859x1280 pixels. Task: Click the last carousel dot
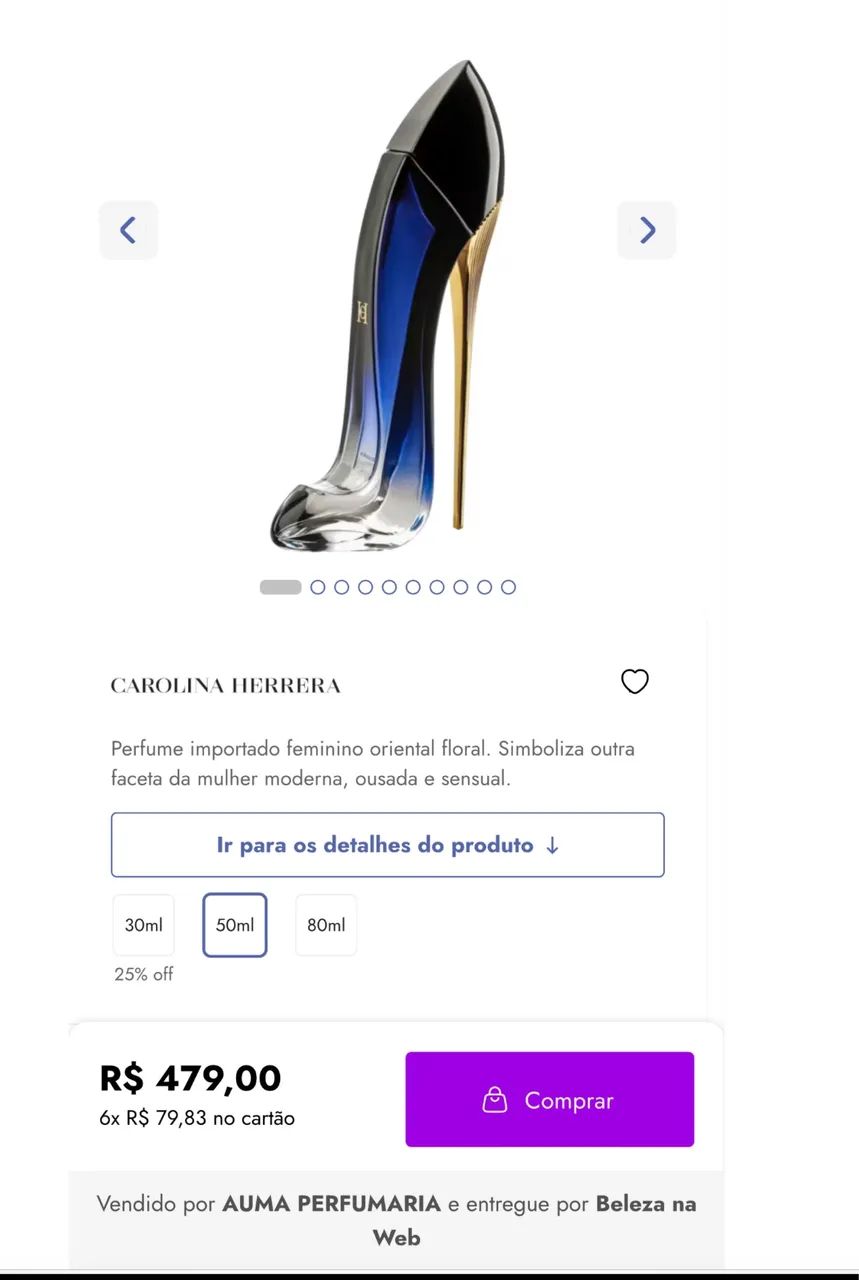tap(509, 587)
